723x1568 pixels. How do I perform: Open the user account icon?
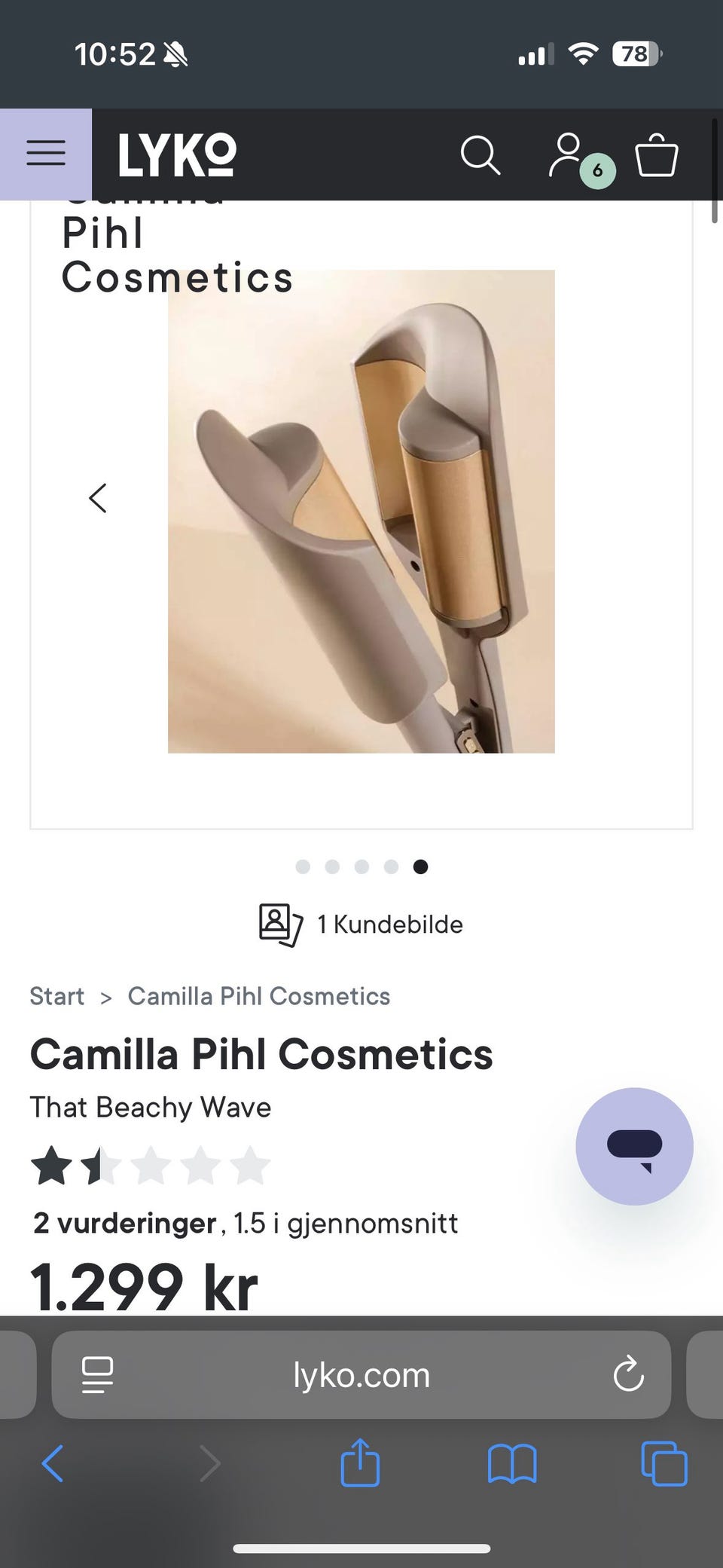coord(566,155)
